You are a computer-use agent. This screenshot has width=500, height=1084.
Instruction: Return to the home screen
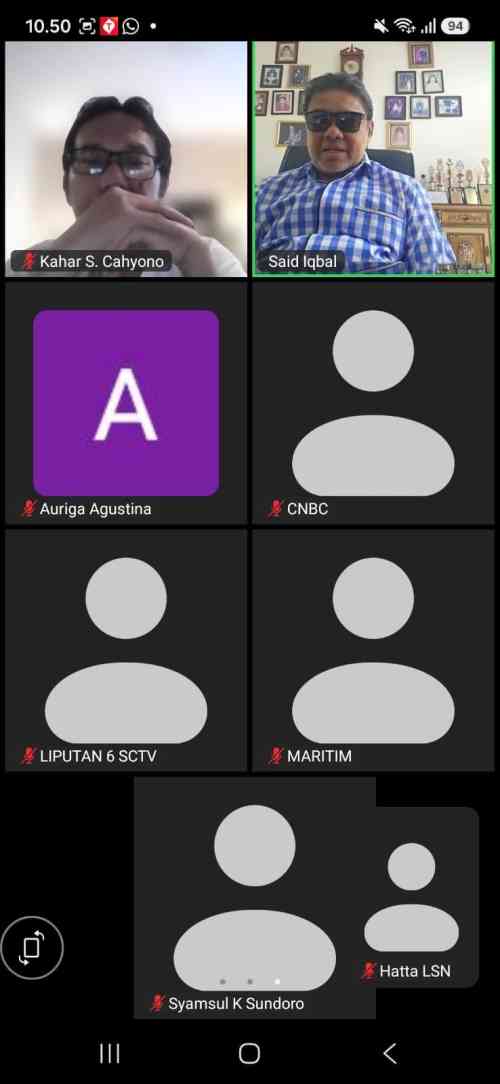250,1054
